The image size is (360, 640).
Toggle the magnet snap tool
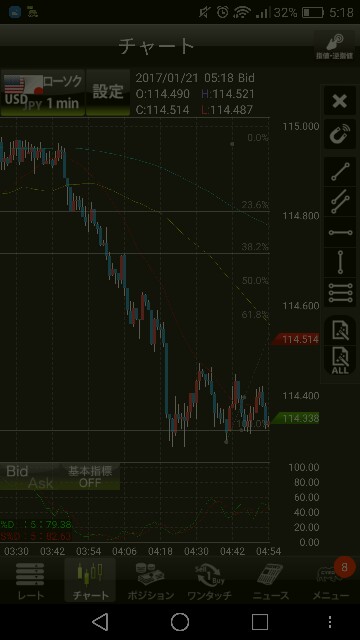coord(340,135)
